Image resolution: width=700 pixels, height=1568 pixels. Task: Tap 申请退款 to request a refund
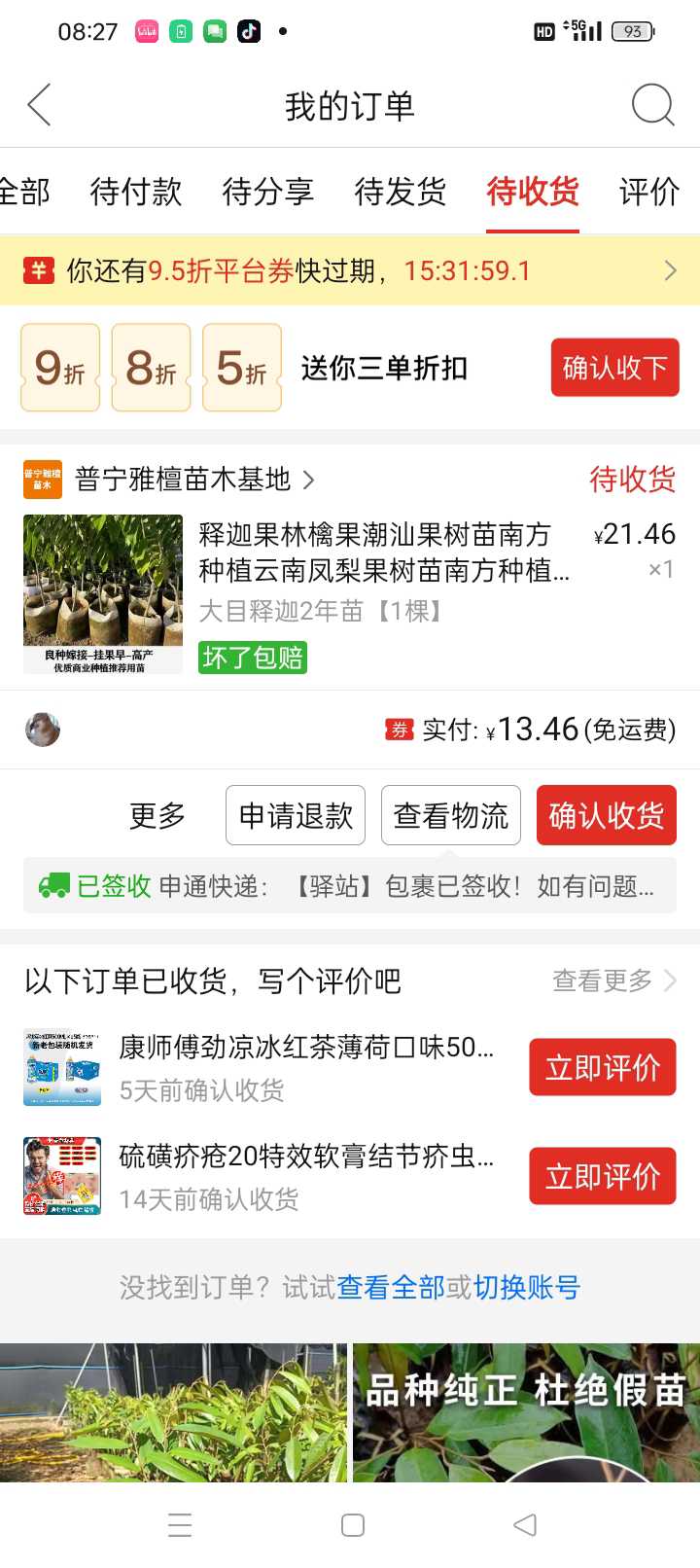[296, 815]
